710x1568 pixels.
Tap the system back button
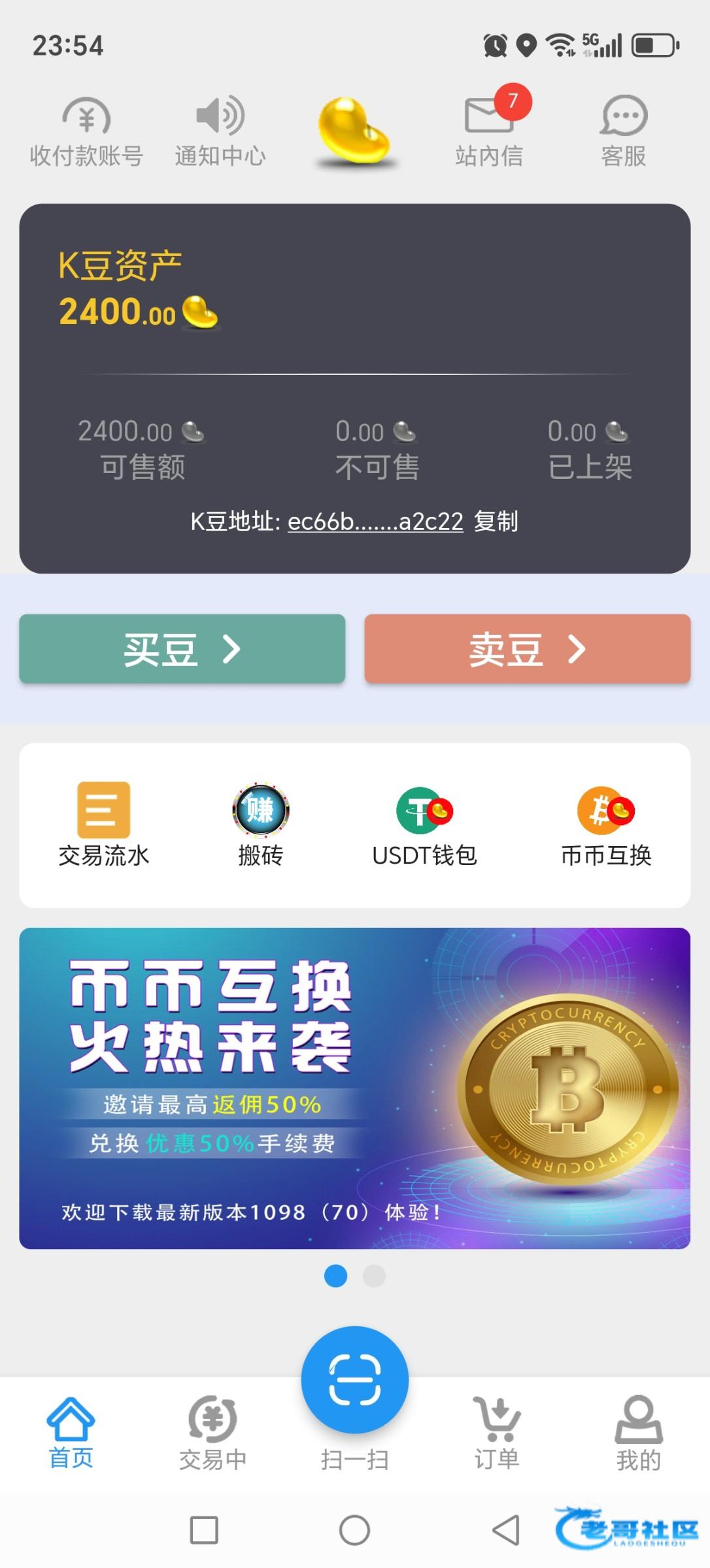point(505,1530)
